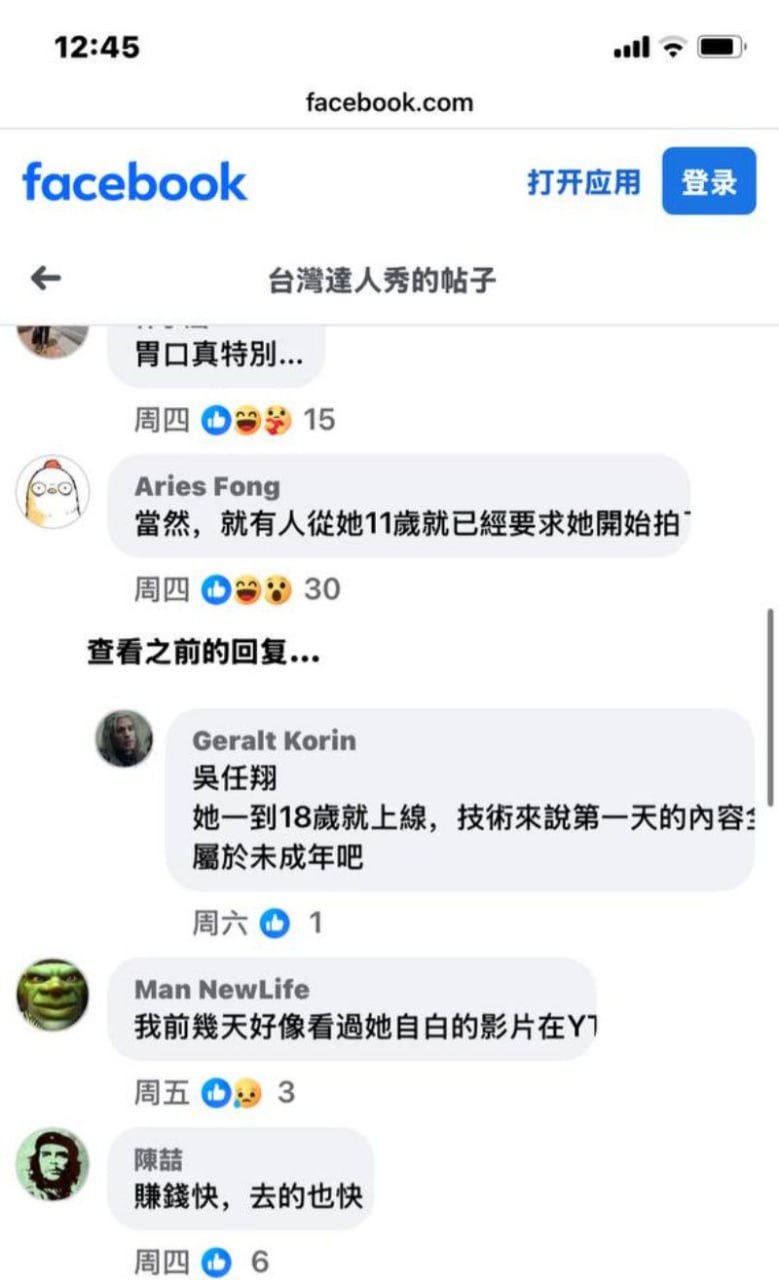This screenshot has width=779, height=1280.
Task: Open the tagged name 吳任翔
Action: click(x=233, y=780)
